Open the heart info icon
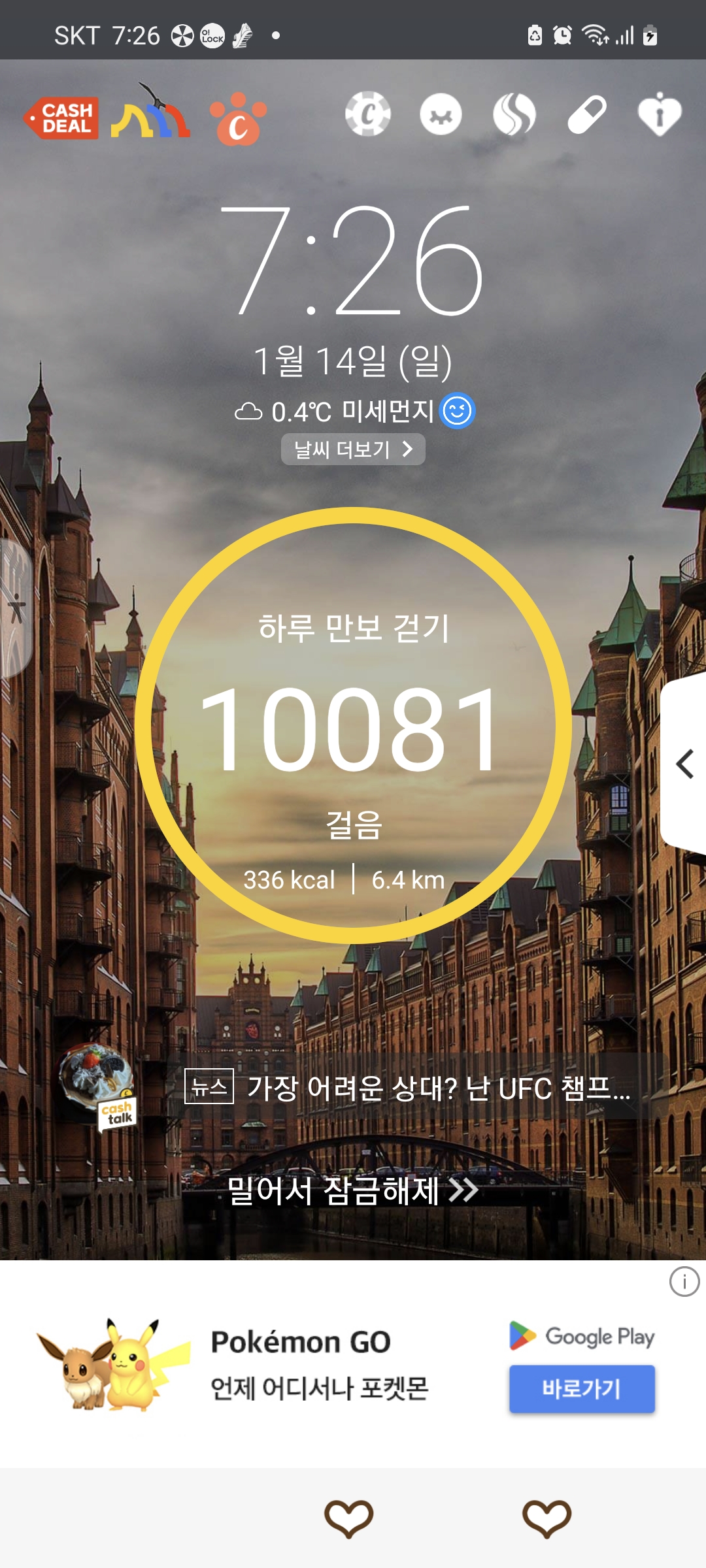 [x=659, y=115]
